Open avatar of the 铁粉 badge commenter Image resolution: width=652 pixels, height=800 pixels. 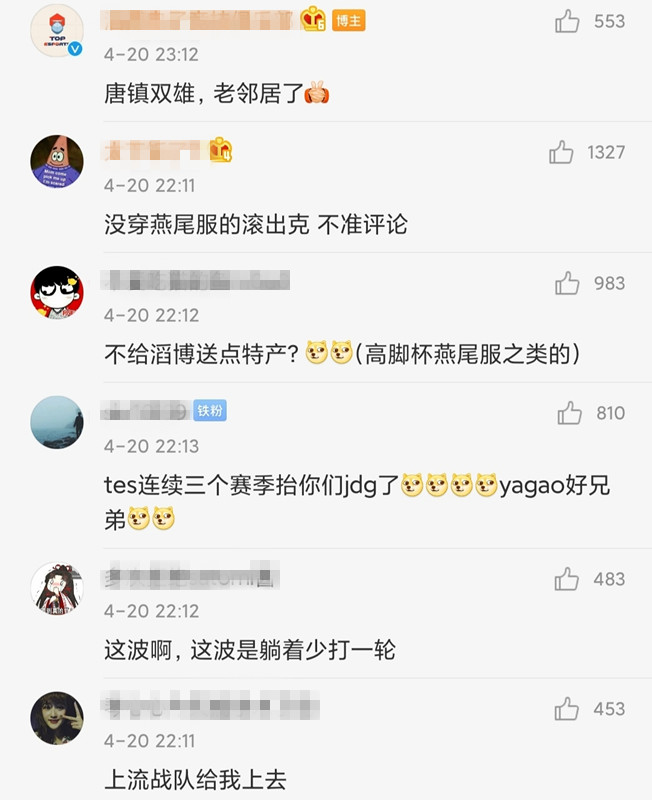point(57,422)
